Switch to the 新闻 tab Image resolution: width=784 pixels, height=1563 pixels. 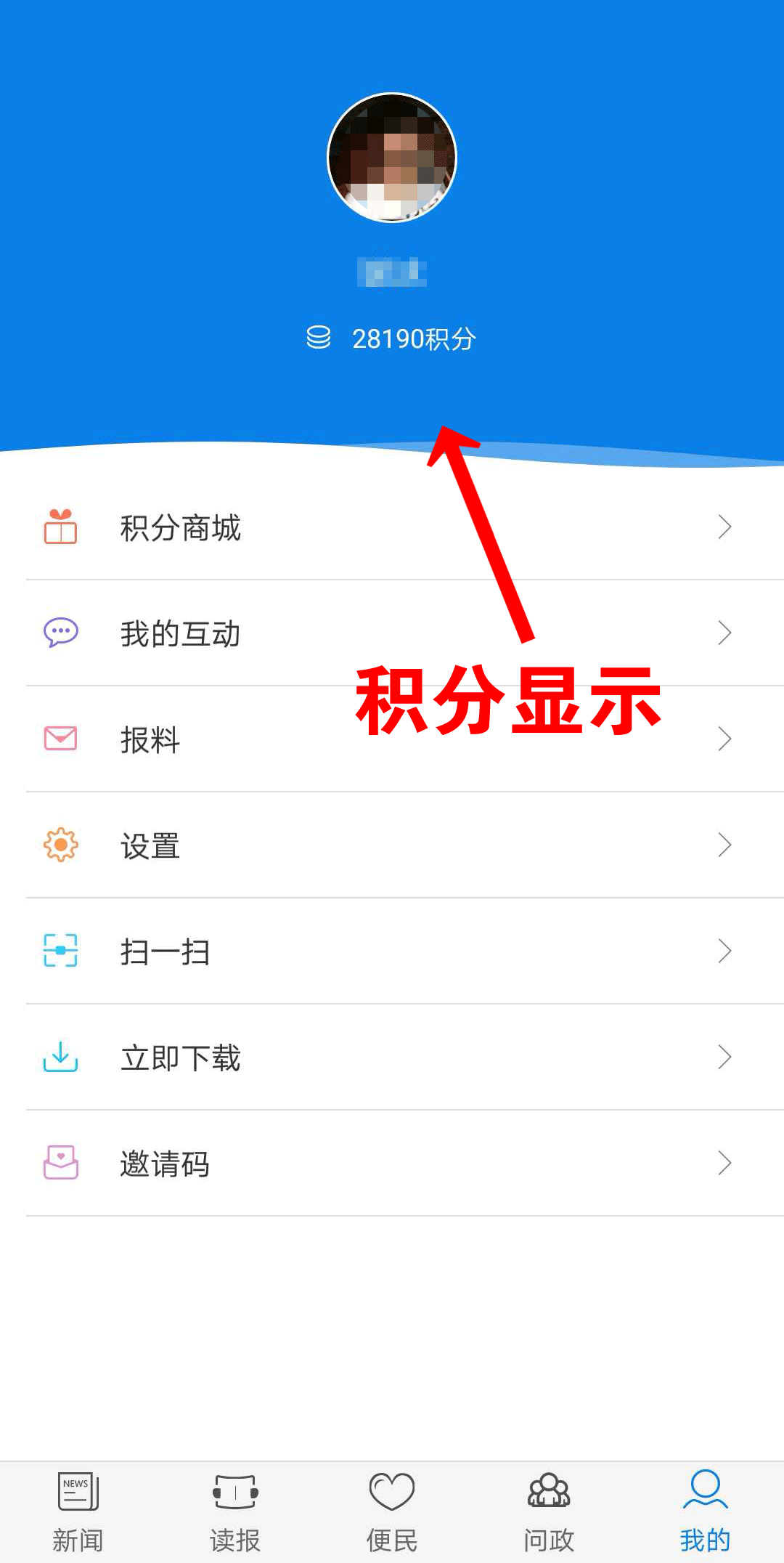pos(78,1512)
